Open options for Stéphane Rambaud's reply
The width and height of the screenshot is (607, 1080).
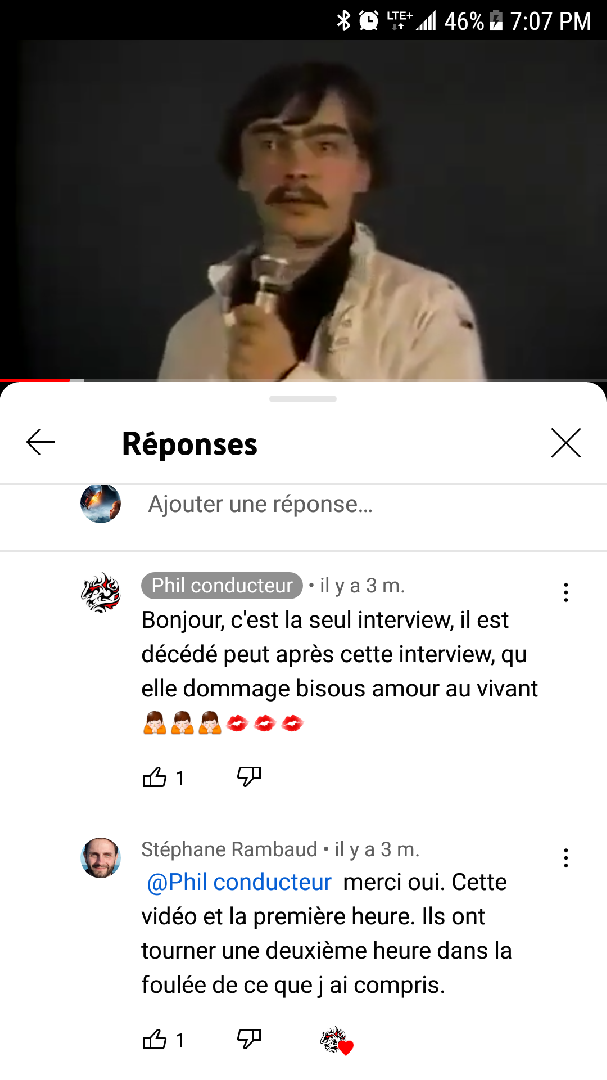566,857
